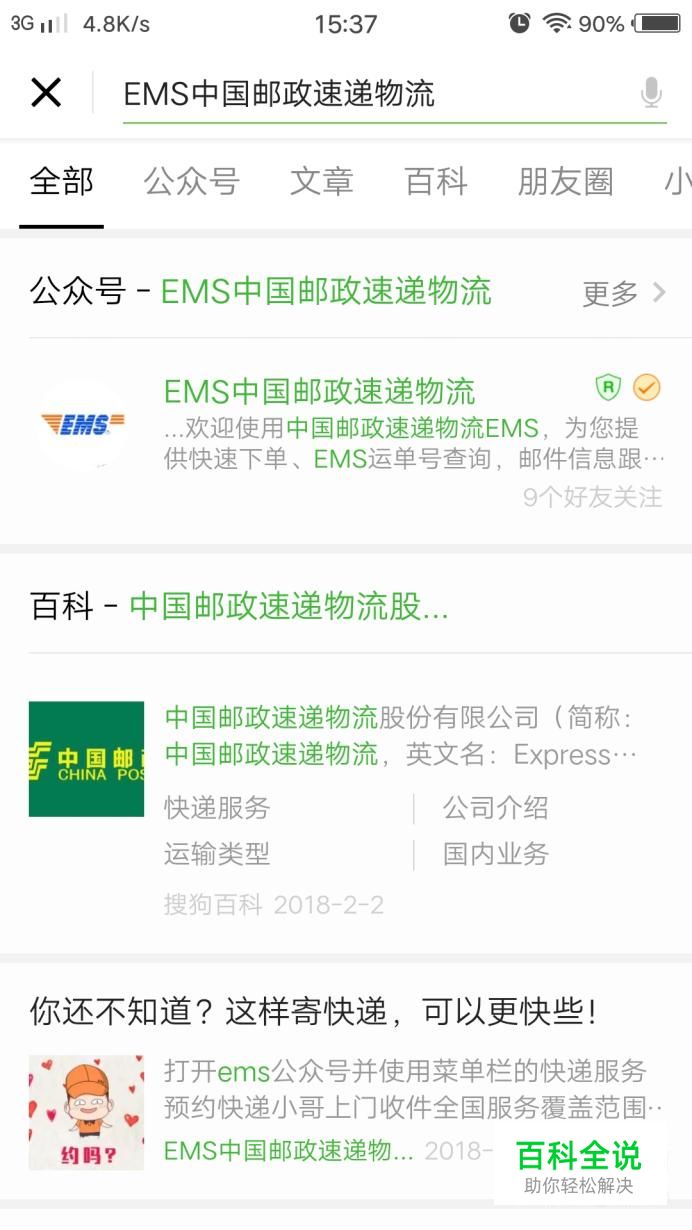Tap the microphone for voice search

point(651,93)
